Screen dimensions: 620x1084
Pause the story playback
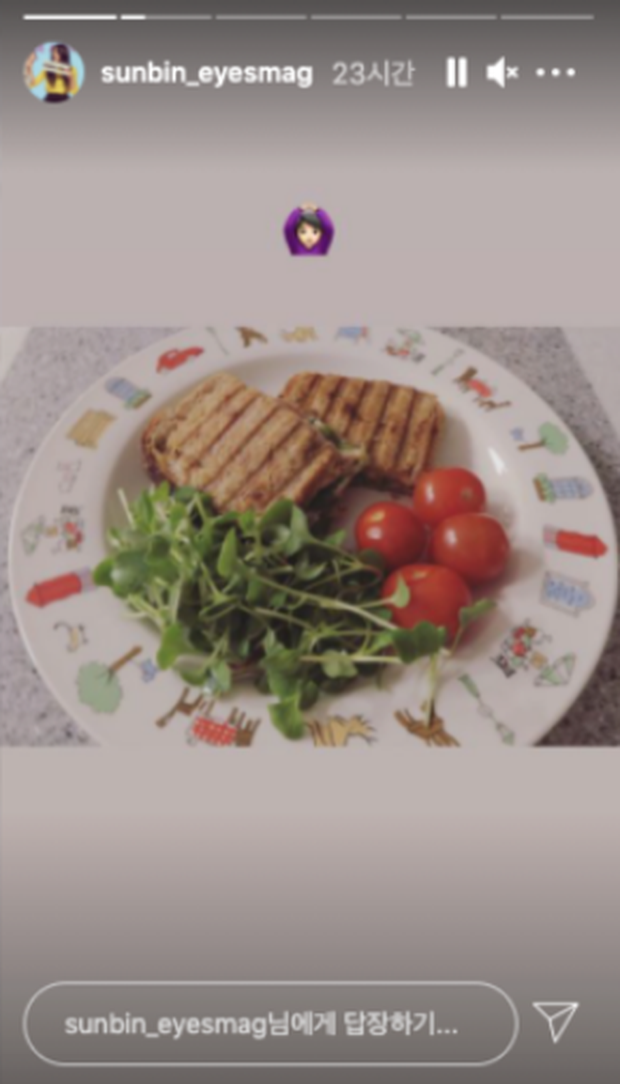pos(456,72)
